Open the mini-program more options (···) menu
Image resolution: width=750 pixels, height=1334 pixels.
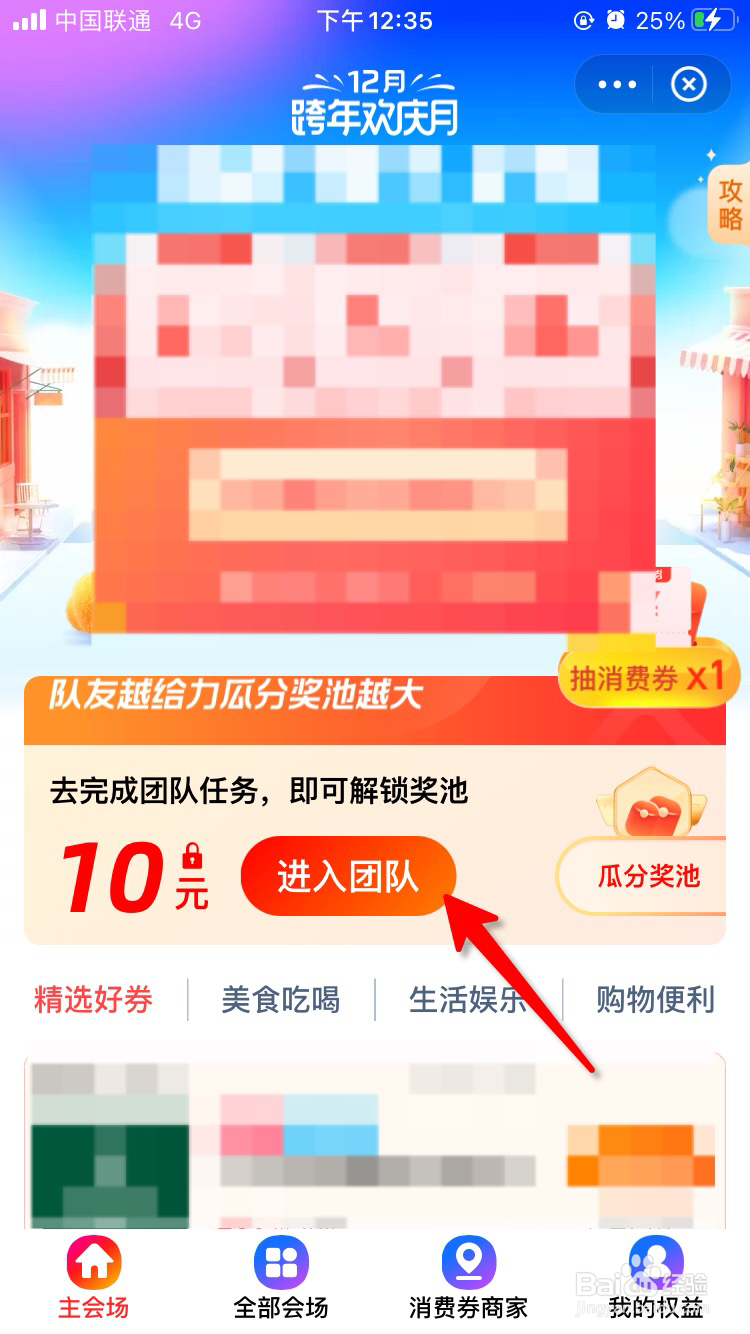pos(619,84)
